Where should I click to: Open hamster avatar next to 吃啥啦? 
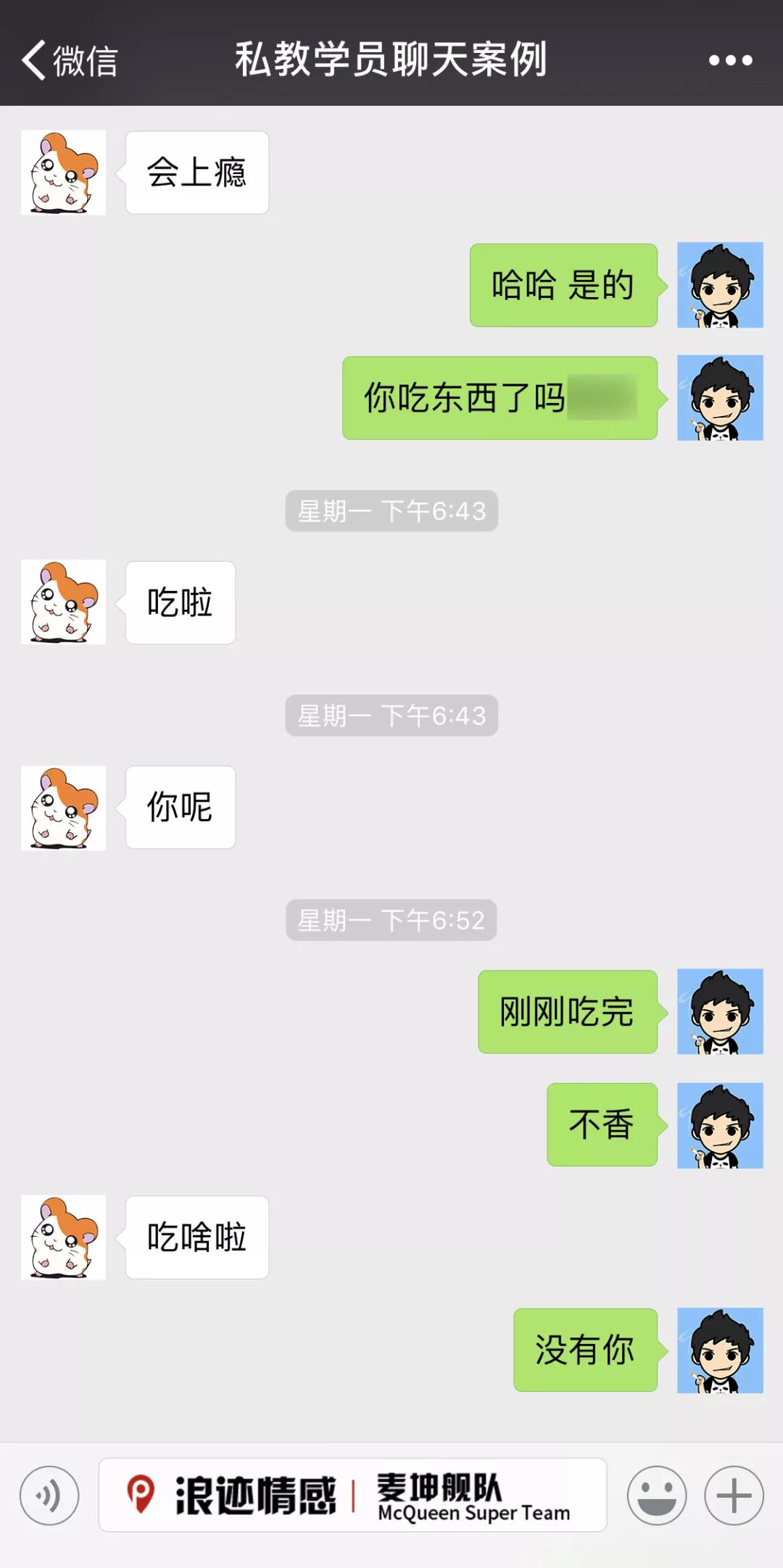(x=63, y=1237)
